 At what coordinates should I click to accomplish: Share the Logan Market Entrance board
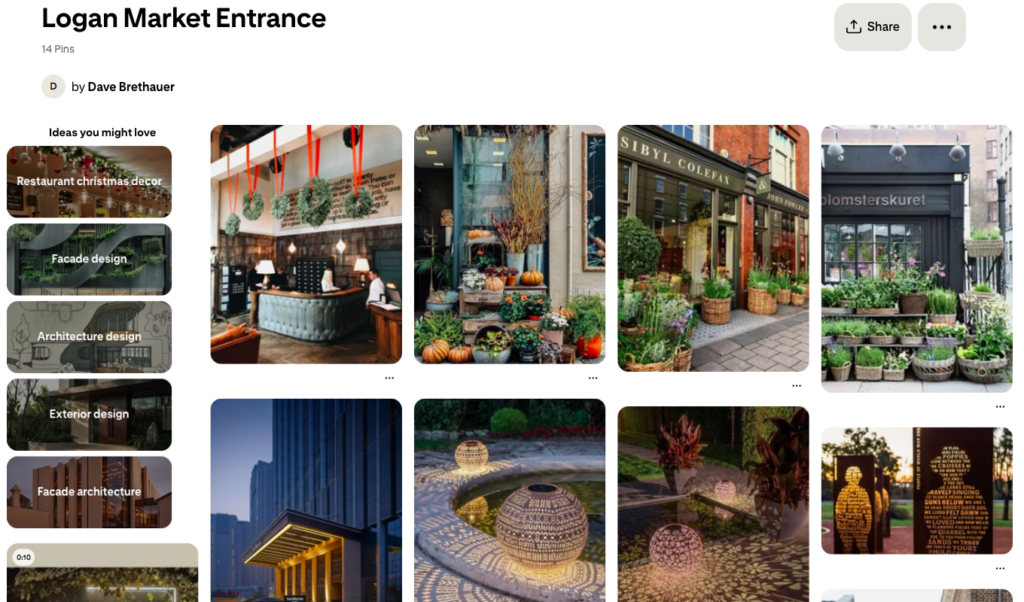872,27
